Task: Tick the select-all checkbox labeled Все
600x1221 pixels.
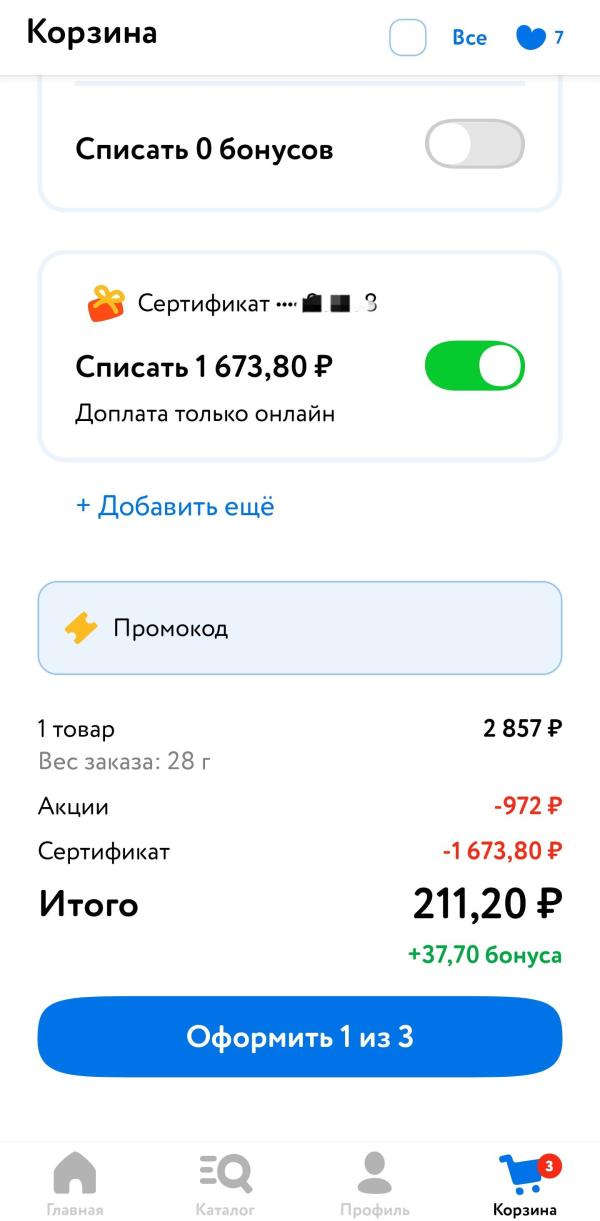Action: (408, 38)
